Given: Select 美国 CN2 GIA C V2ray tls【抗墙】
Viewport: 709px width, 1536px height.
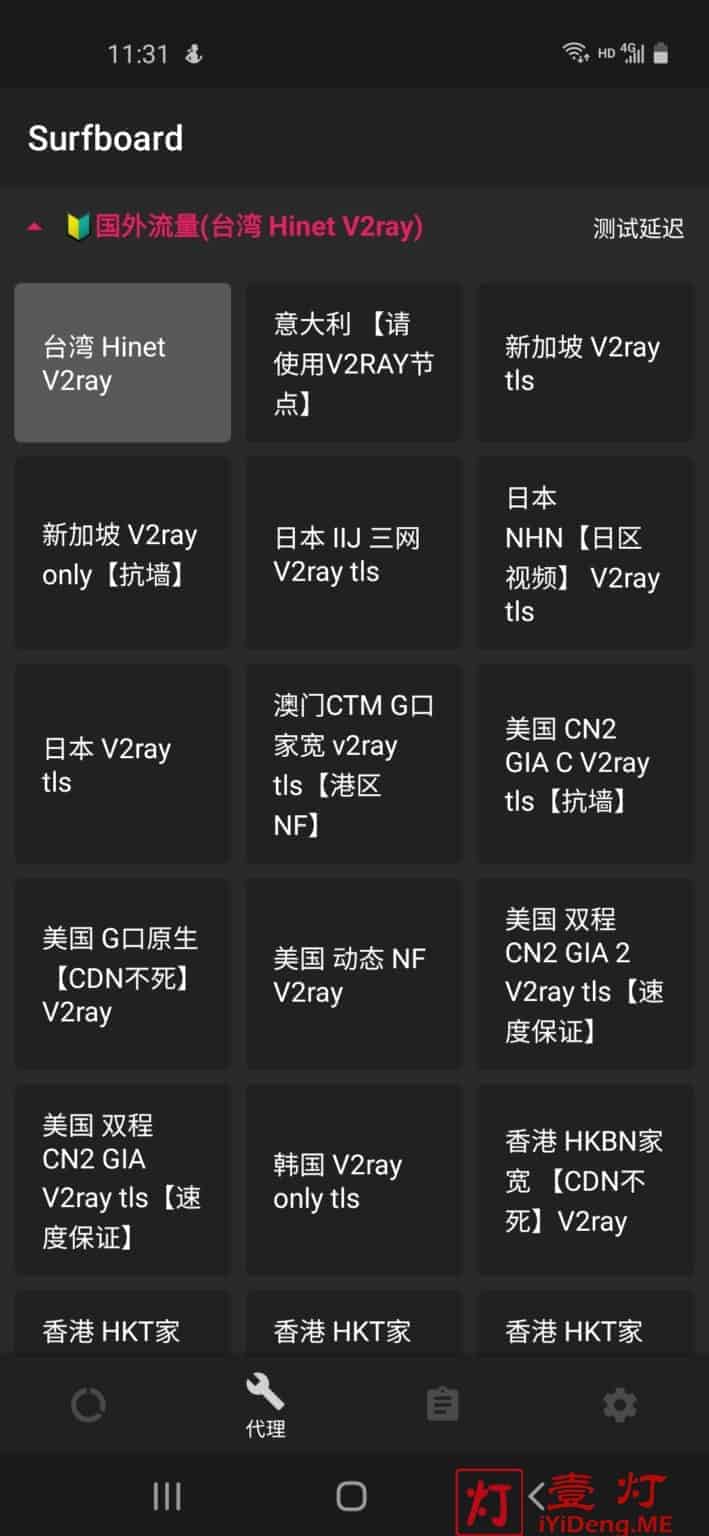Looking at the screenshot, I should click(x=585, y=764).
